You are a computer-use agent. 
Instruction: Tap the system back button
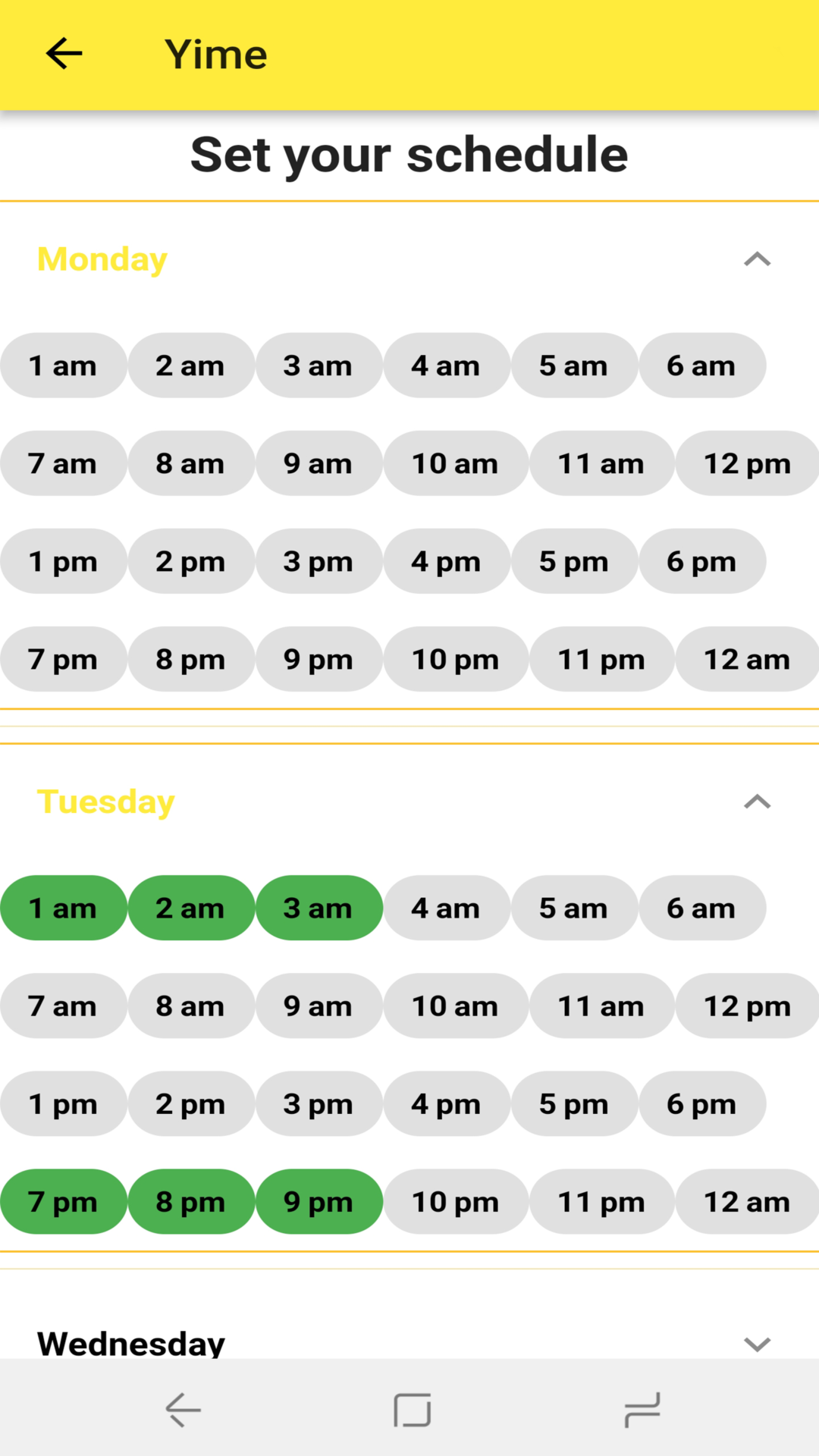click(184, 1410)
